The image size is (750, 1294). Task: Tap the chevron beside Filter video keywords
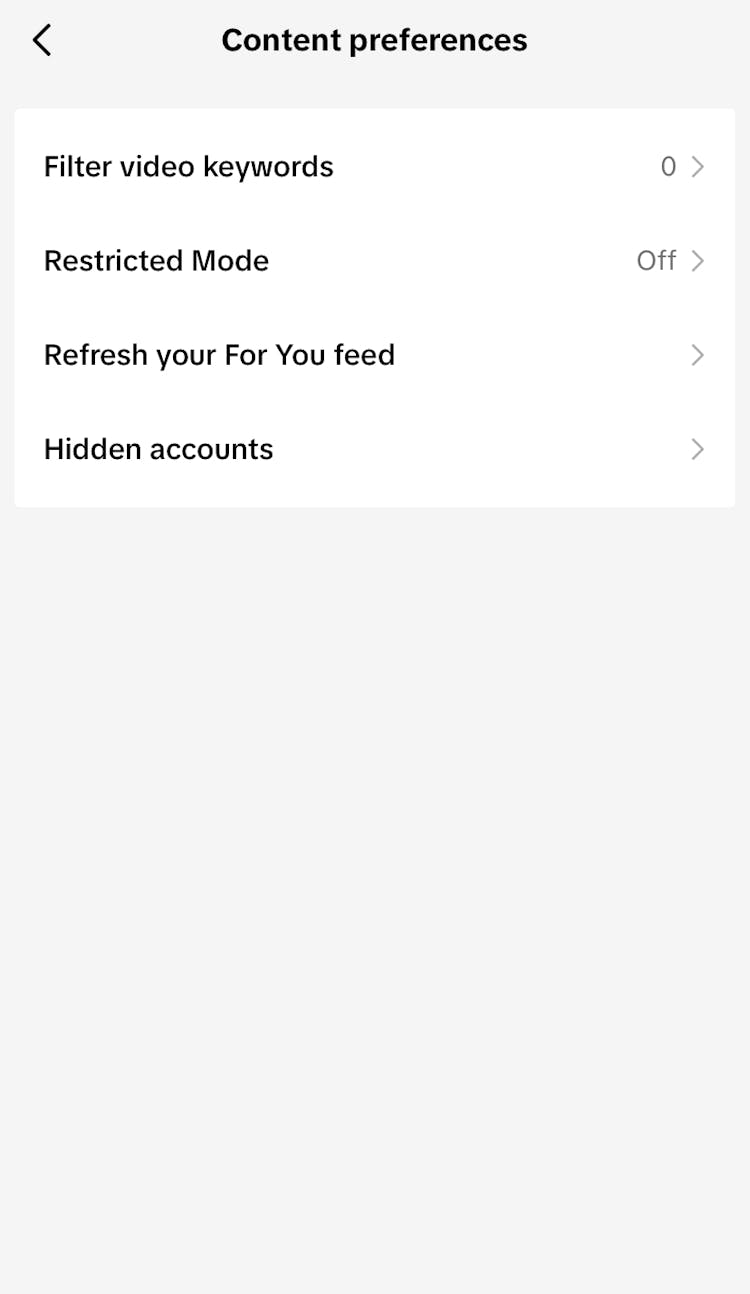click(697, 167)
